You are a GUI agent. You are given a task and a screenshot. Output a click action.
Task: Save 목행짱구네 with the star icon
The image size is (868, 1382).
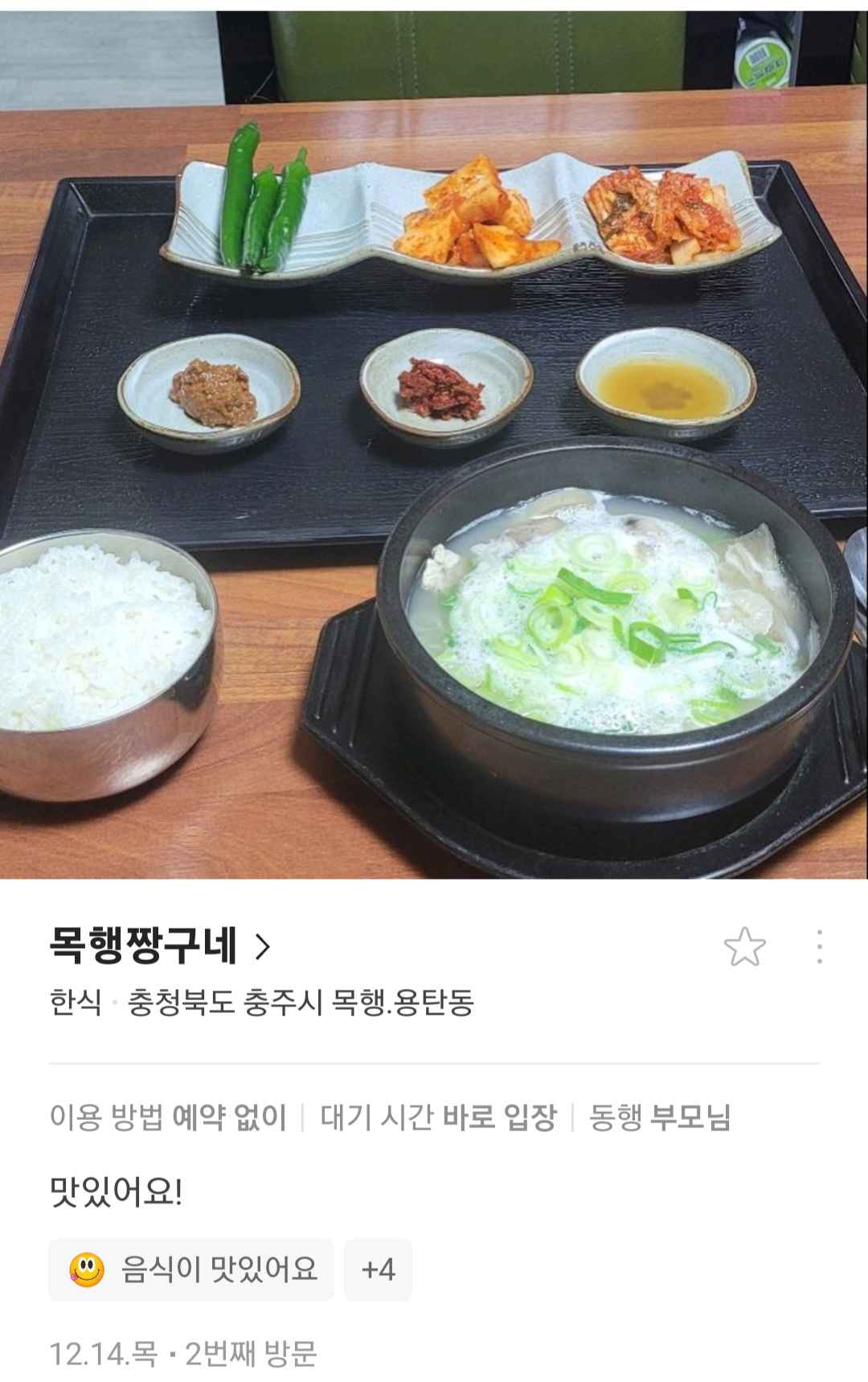pos(744,947)
